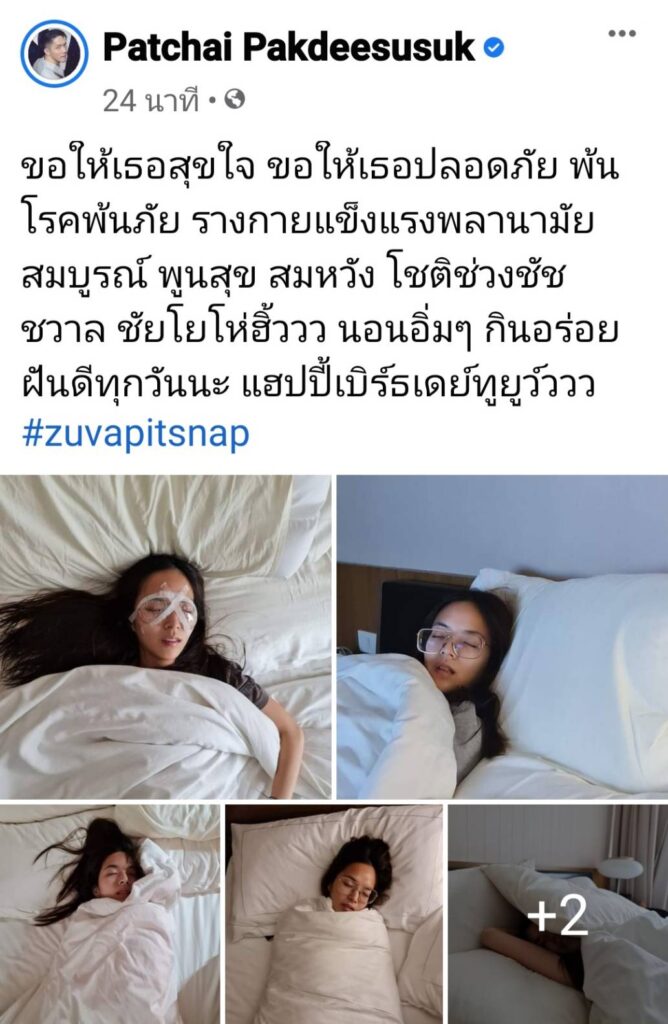The height and width of the screenshot is (1024, 668).
Task: Open the post's three-dot options menu
Action: 622,34
